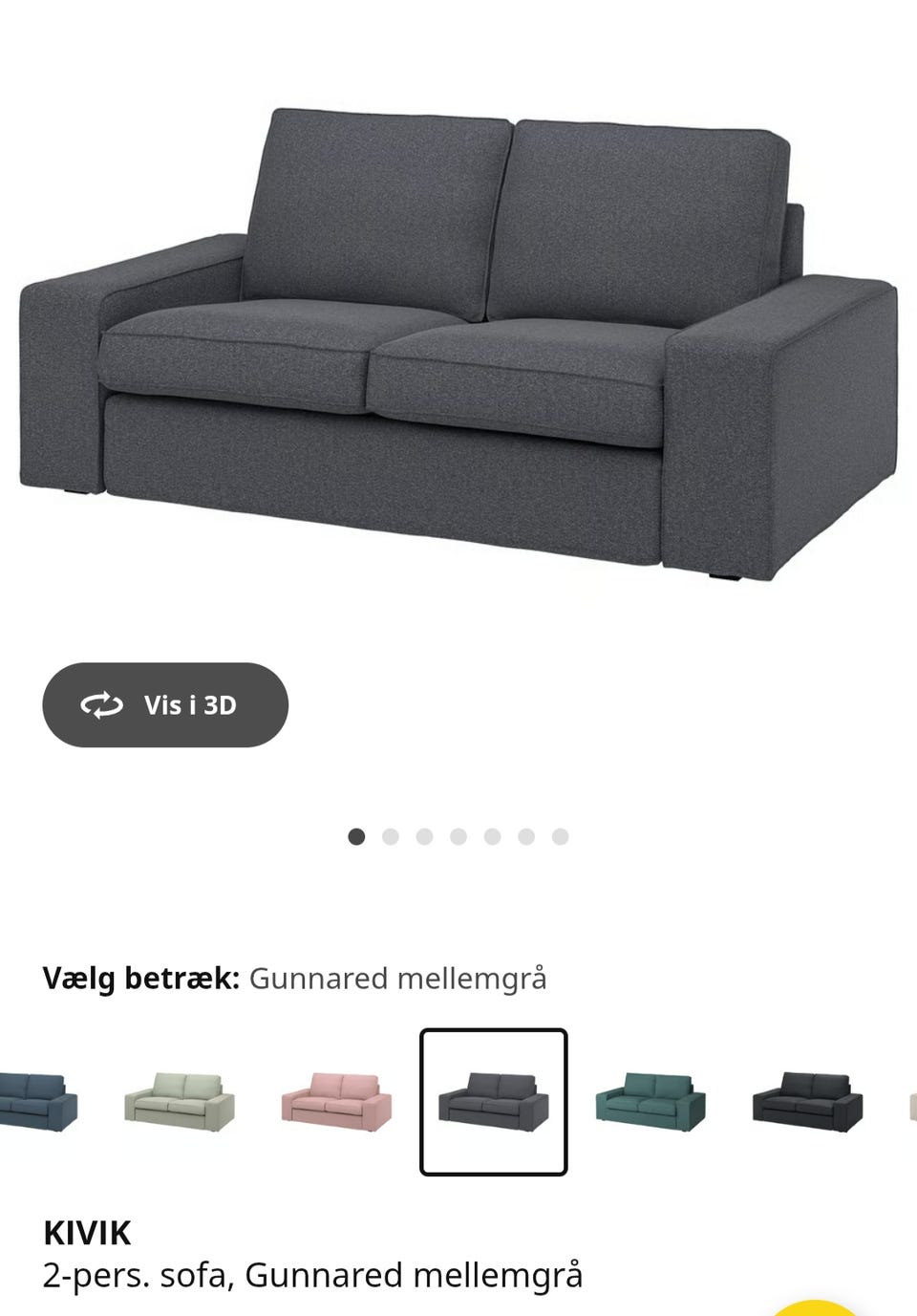Navigate to the fifth carousel dot
This screenshot has height=1316, width=917.
click(x=492, y=835)
